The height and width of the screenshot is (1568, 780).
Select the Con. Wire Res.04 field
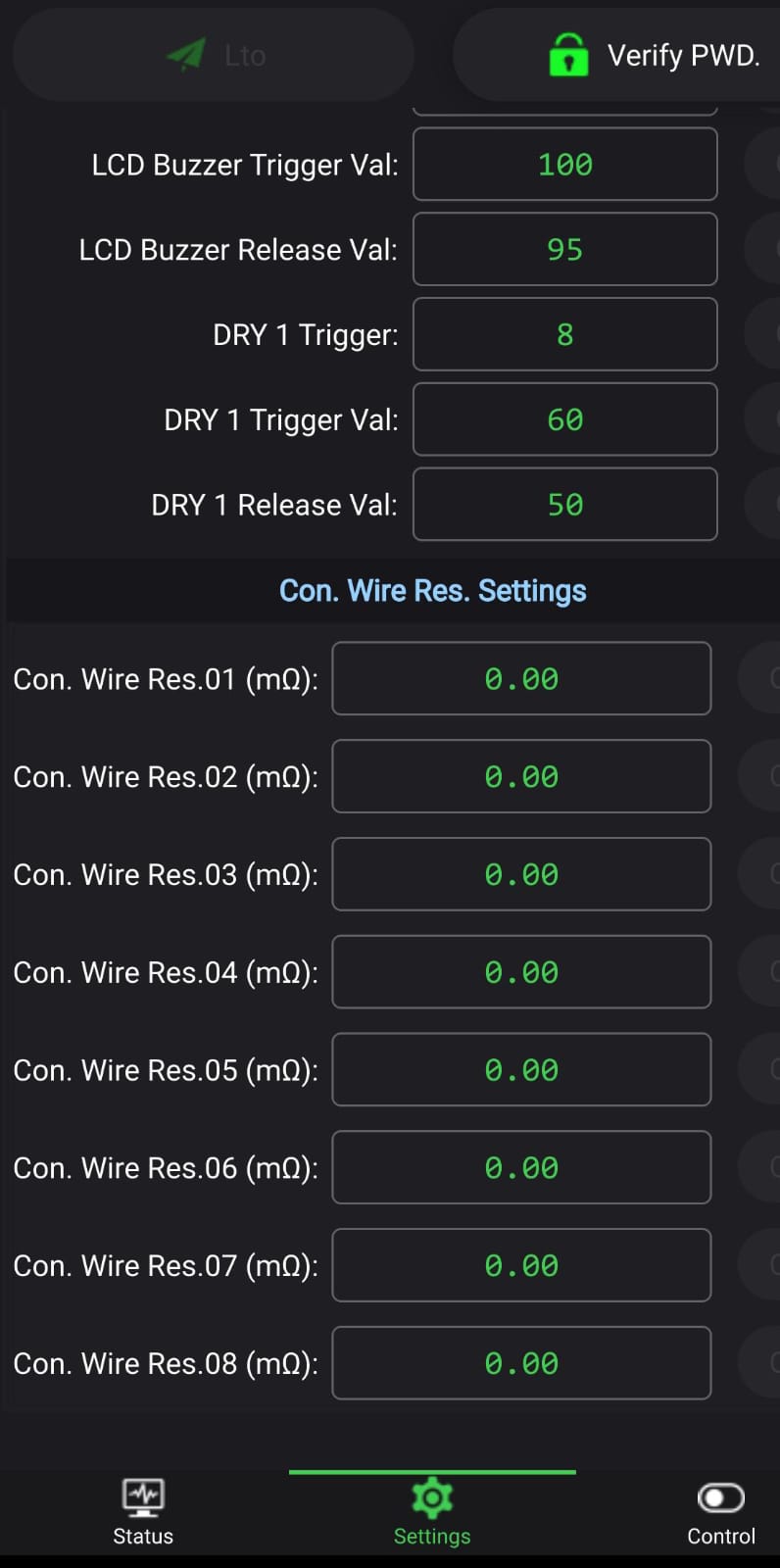pos(521,972)
